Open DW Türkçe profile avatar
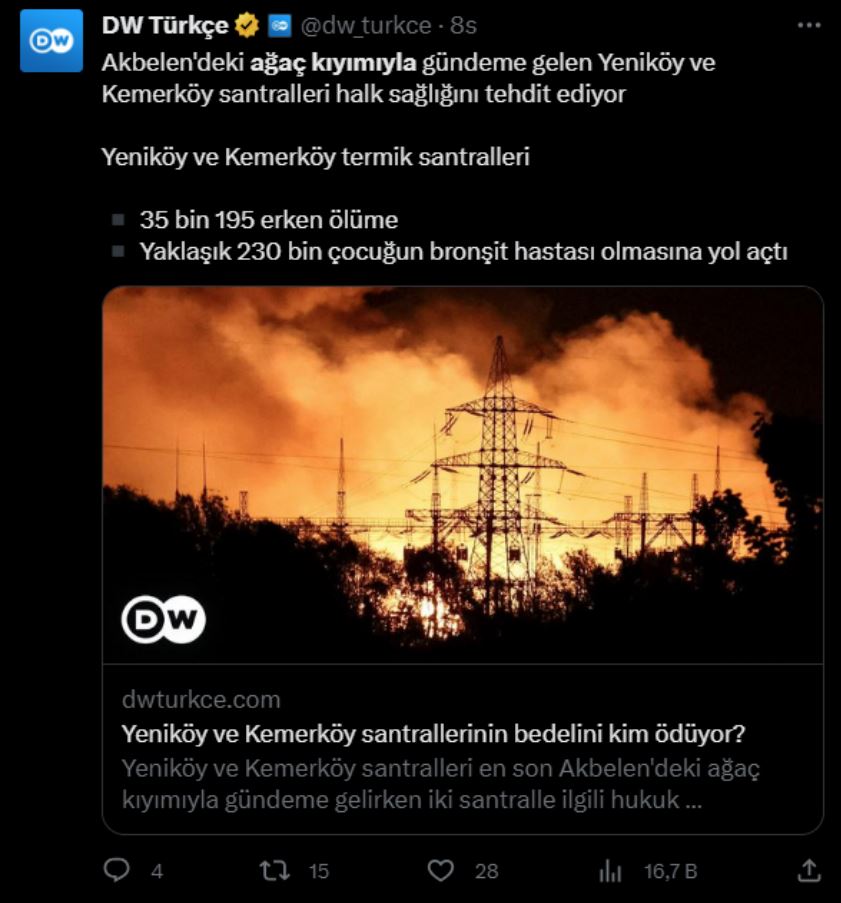The image size is (841, 903). point(51,41)
